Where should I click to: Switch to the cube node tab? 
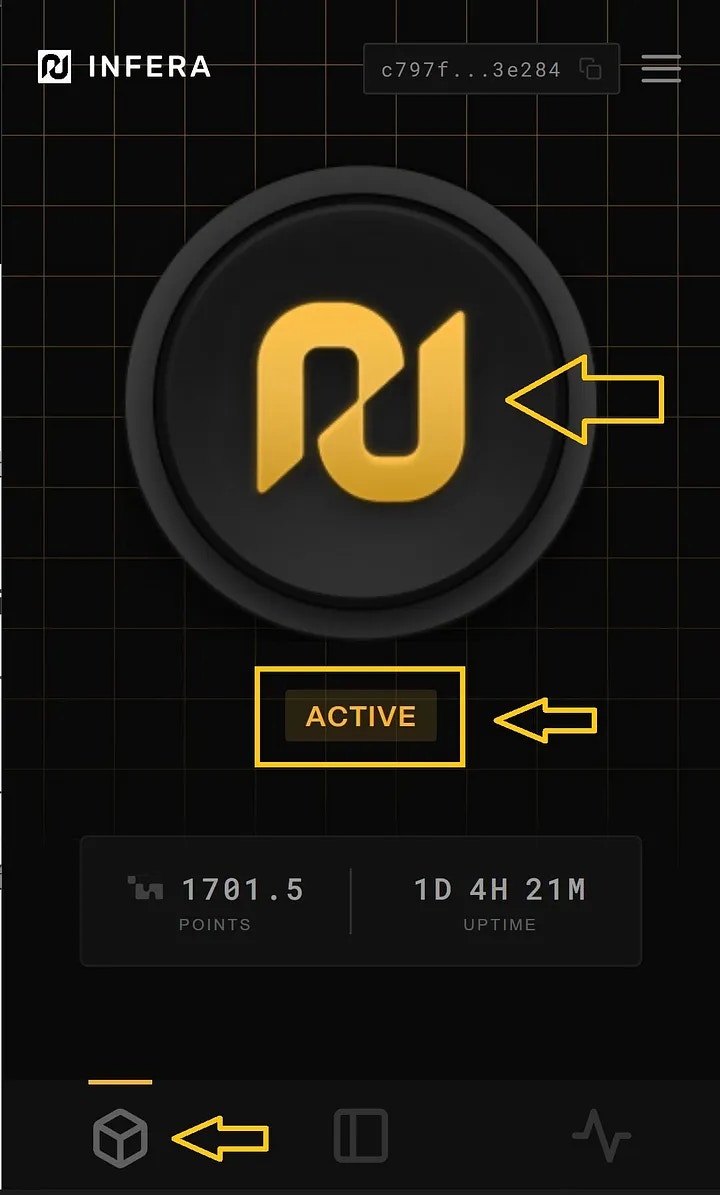(120, 1137)
